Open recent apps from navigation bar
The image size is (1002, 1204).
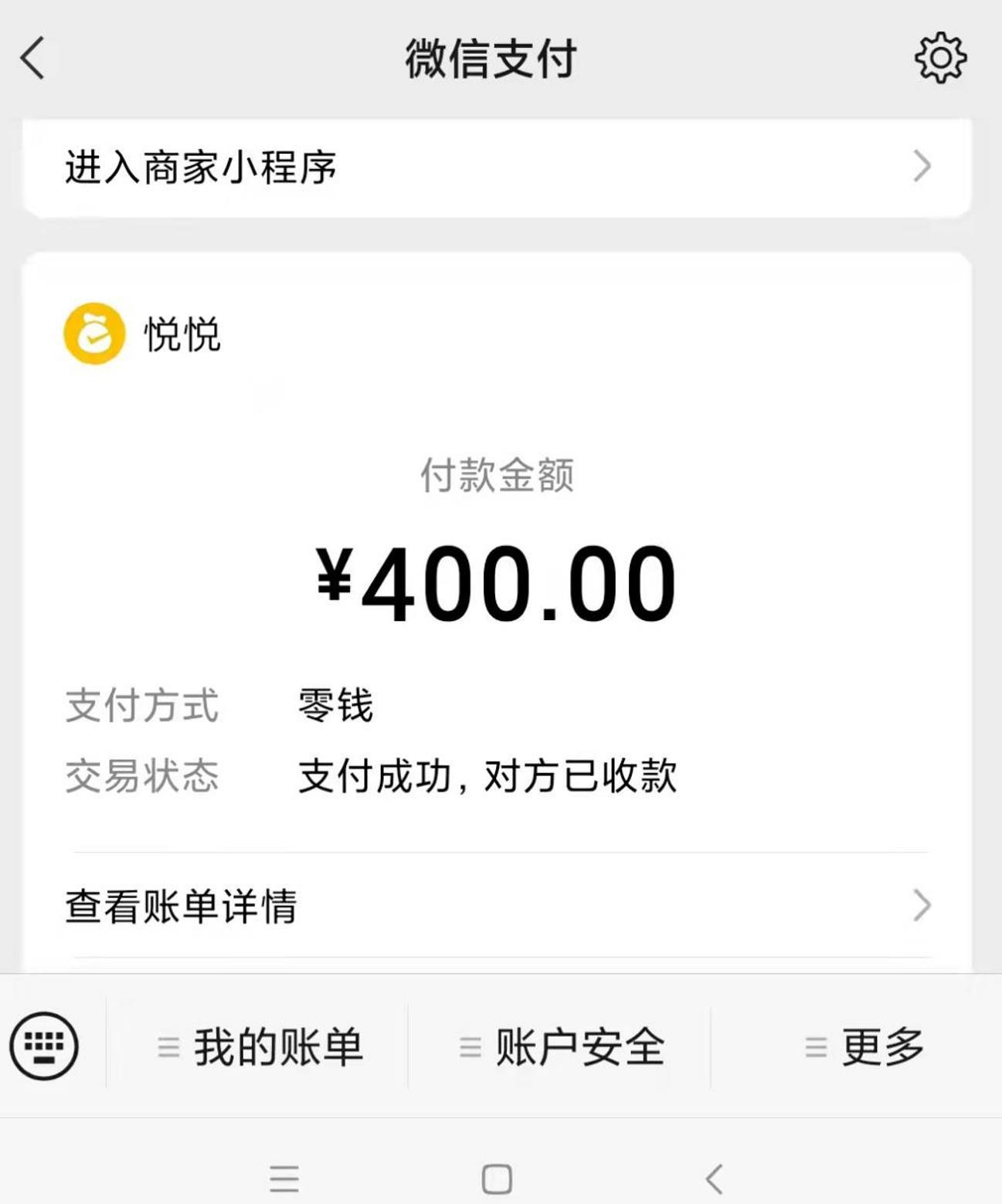click(284, 1179)
